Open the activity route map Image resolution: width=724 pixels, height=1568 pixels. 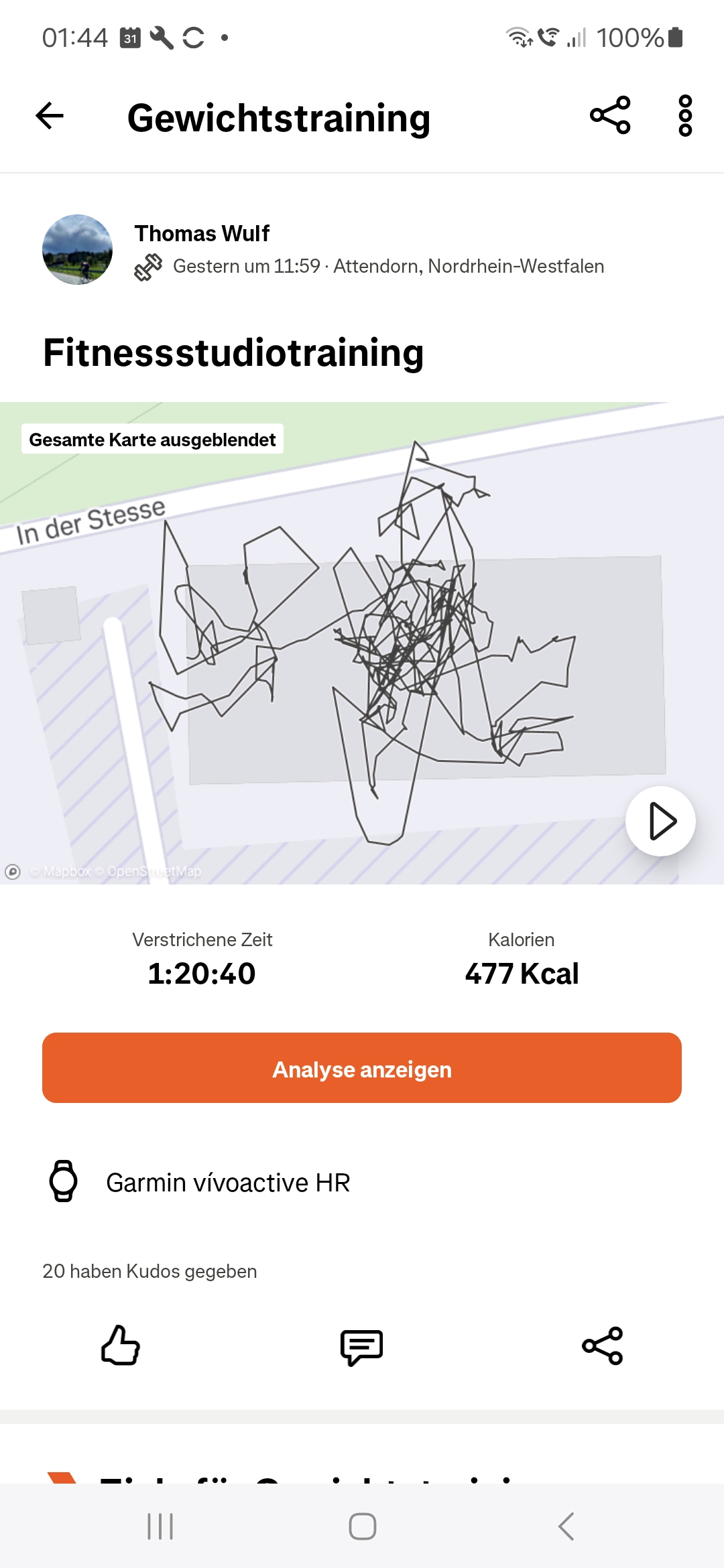pos(362,643)
